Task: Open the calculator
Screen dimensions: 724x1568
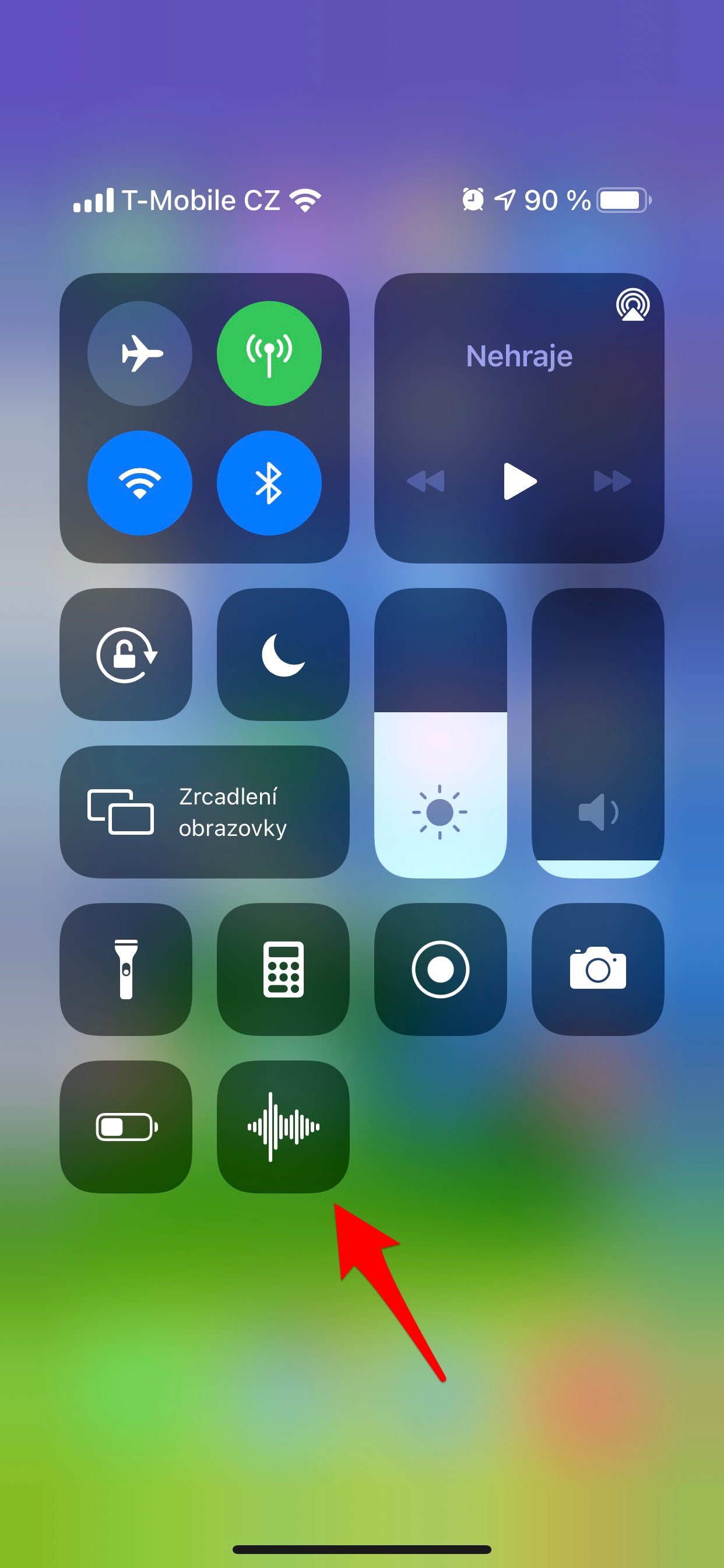Action: click(283, 969)
